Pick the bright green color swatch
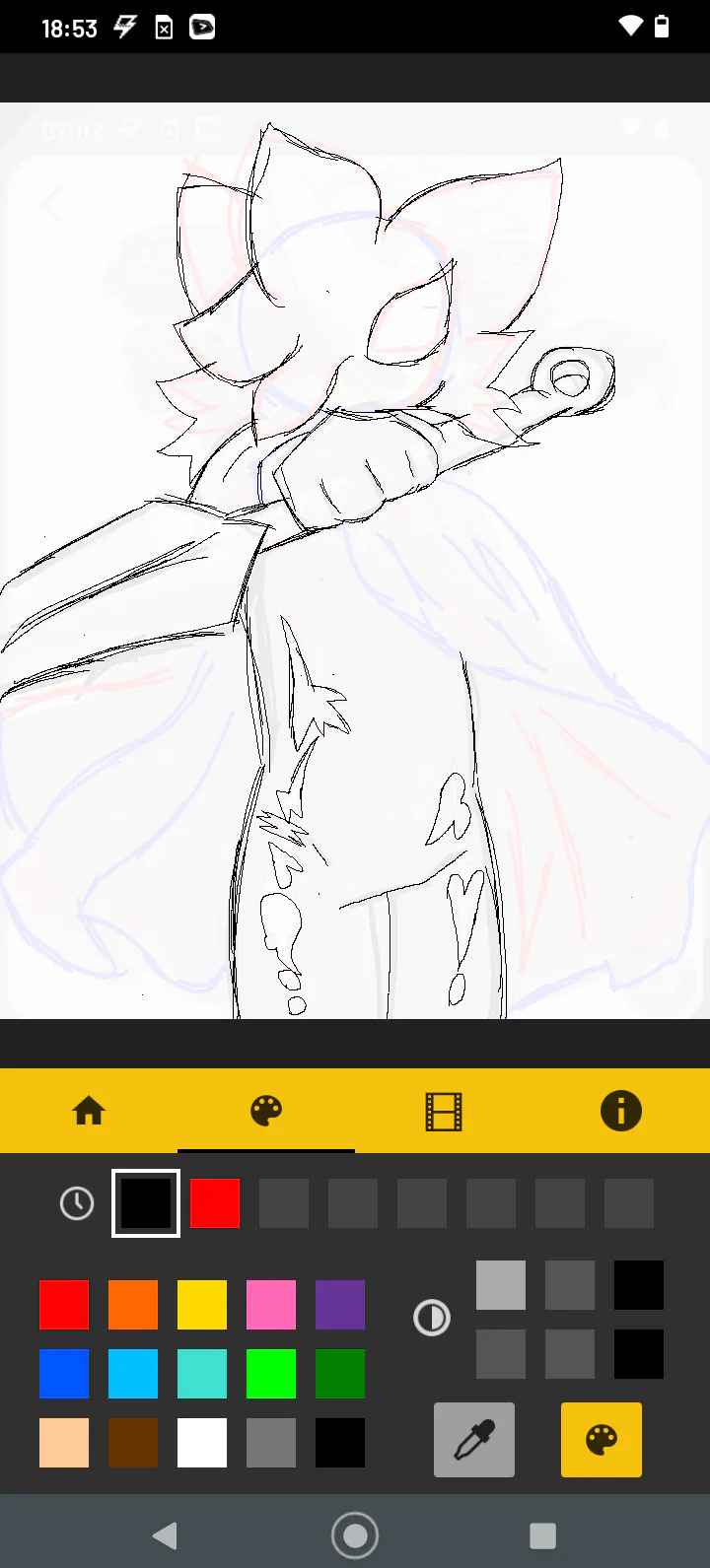This screenshot has width=710, height=1568. pyautogui.click(x=271, y=1374)
